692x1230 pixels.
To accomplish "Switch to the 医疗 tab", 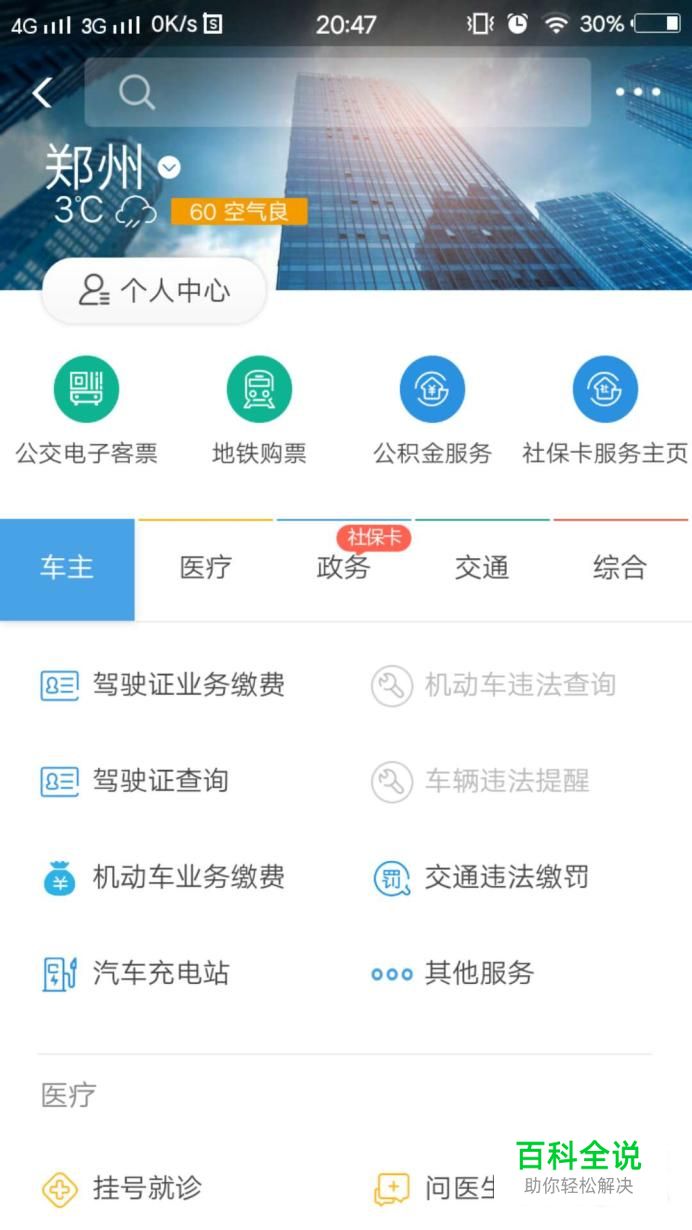I will [205, 568].
